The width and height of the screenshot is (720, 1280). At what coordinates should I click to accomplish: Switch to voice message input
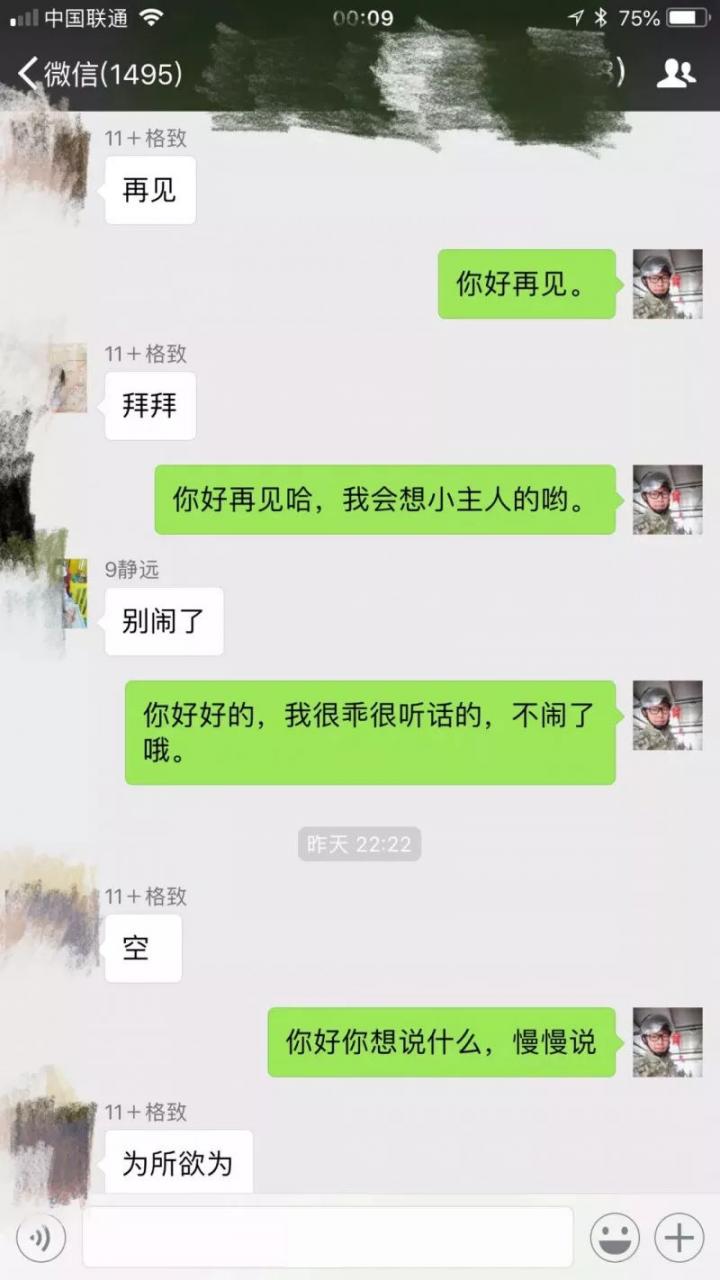click(41, 1239)
